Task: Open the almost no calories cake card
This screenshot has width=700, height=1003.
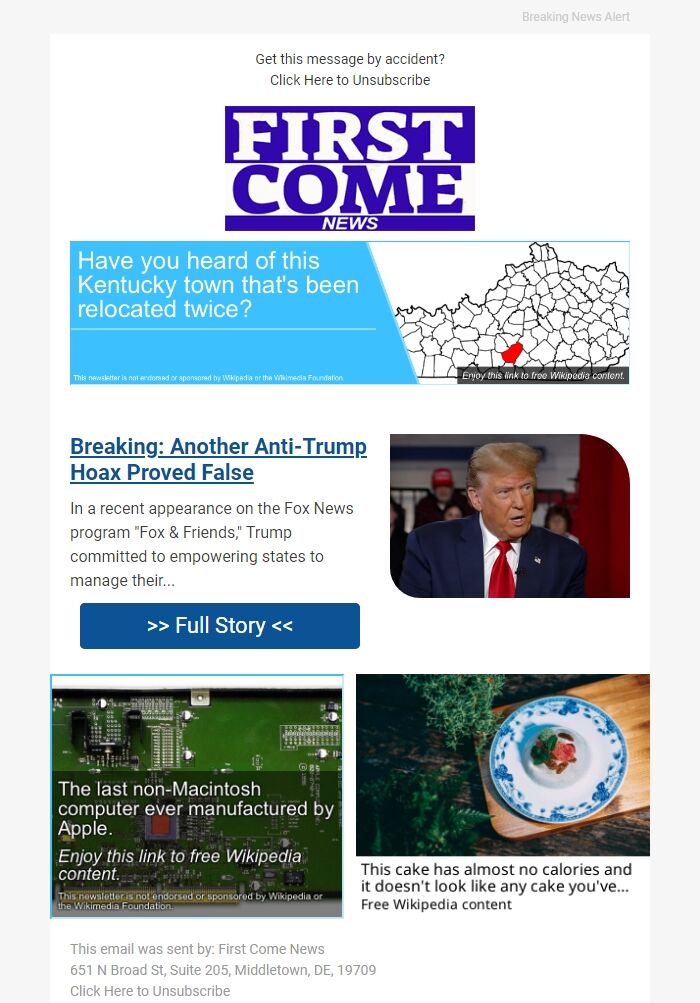Action: [x=502, y=795]
